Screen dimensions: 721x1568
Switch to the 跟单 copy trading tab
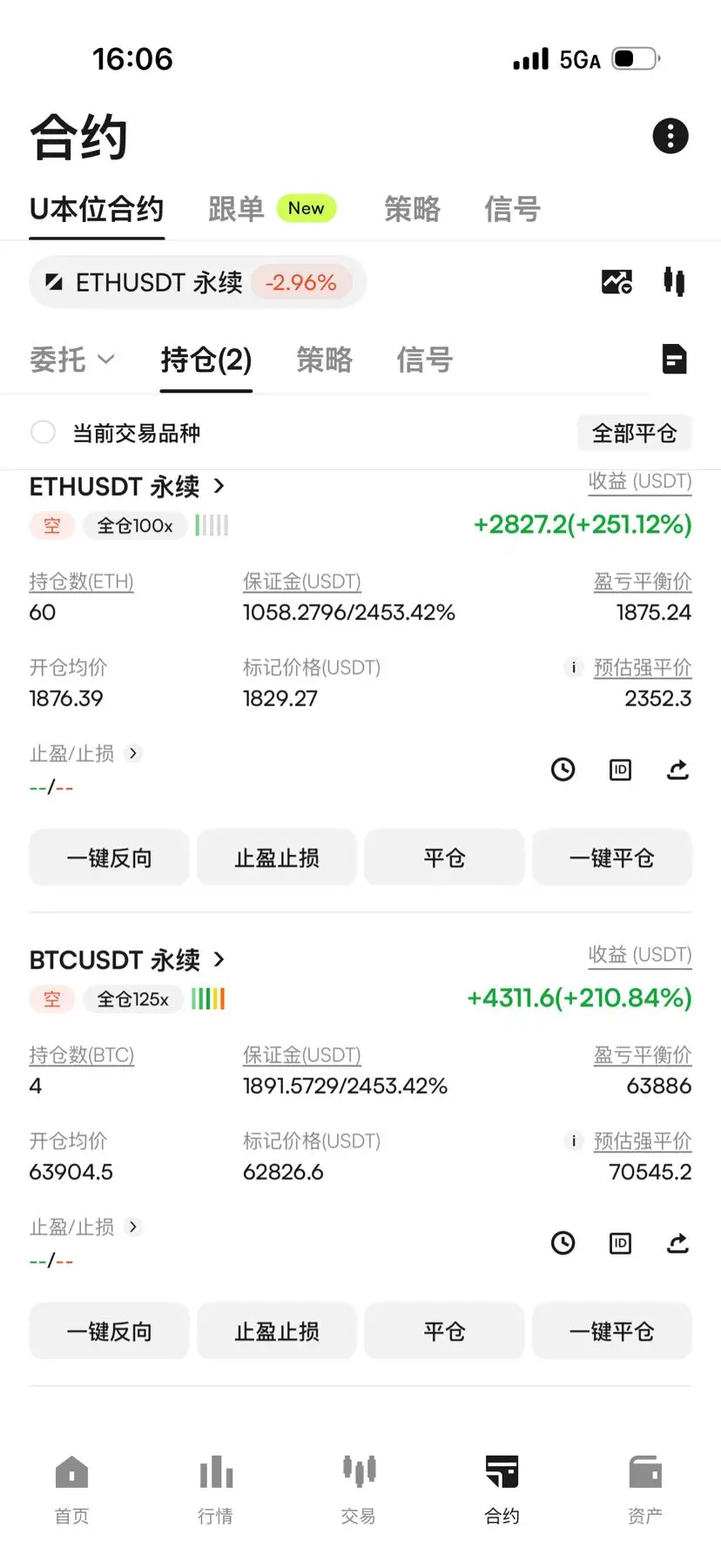coord(236,209)
